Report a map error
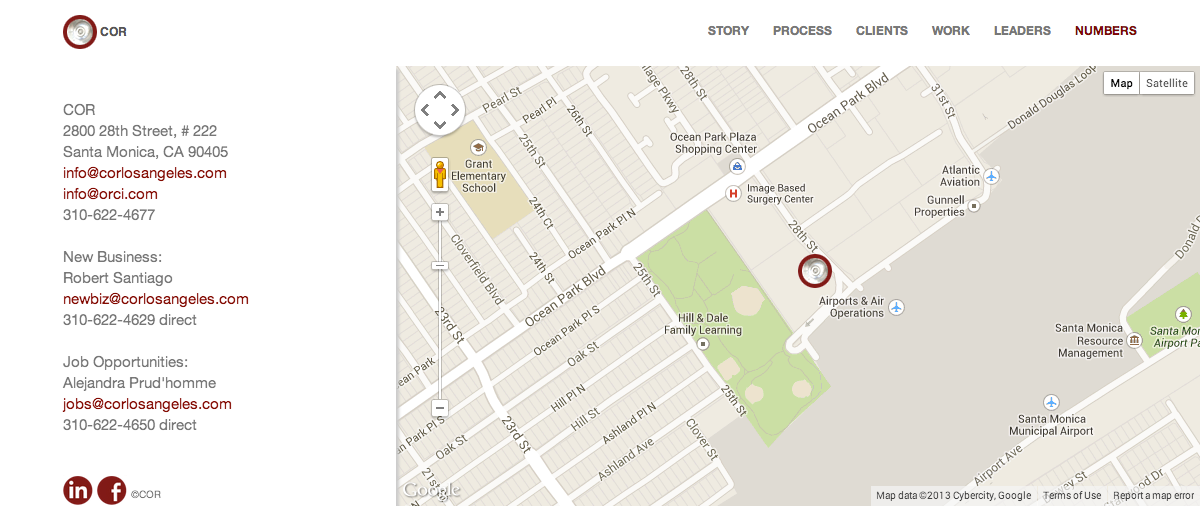Image resolution: width=1200 pixels, height=508 pixels. 1153,496
